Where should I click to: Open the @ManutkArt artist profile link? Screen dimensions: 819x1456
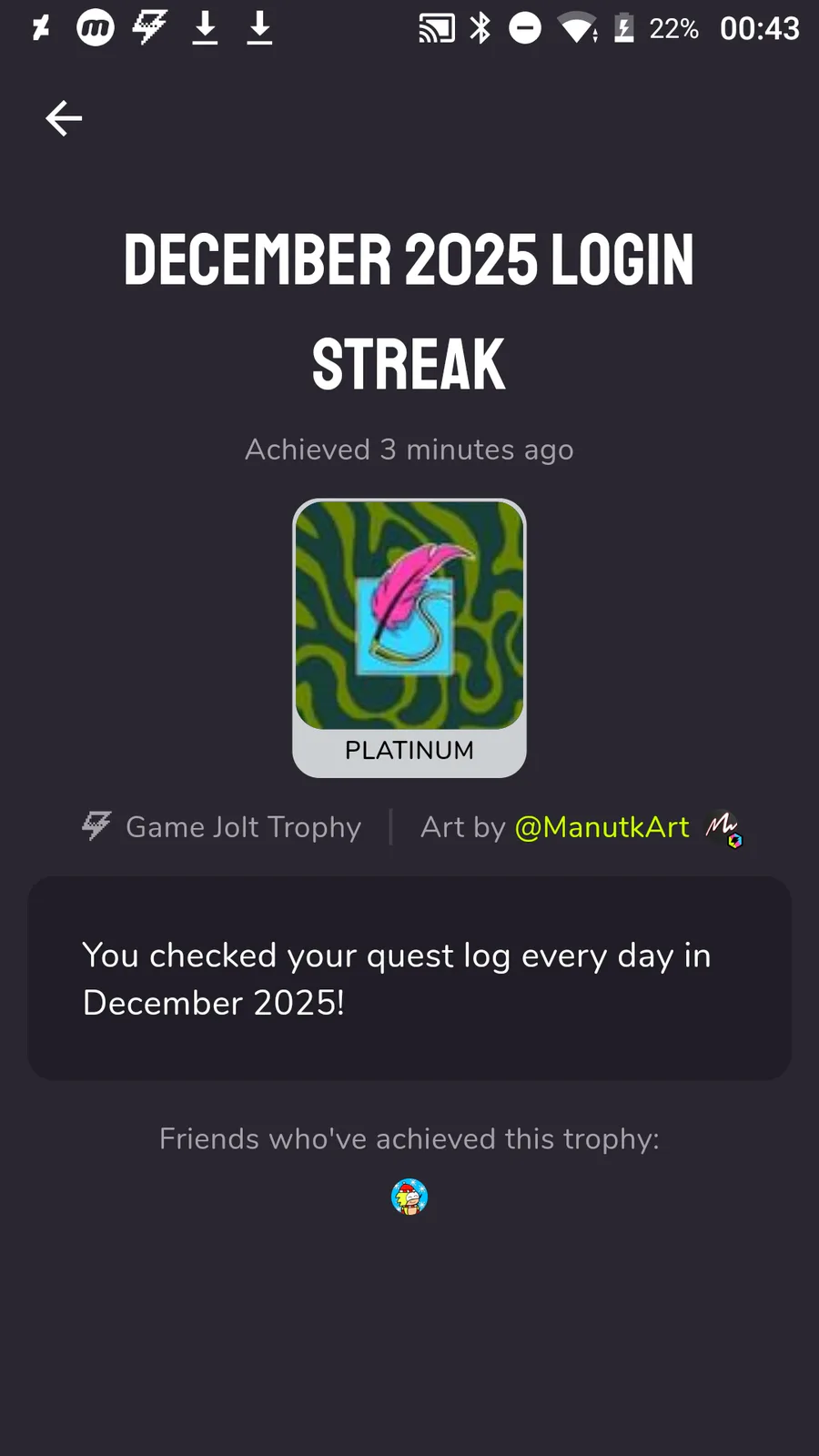pos(602,827)
